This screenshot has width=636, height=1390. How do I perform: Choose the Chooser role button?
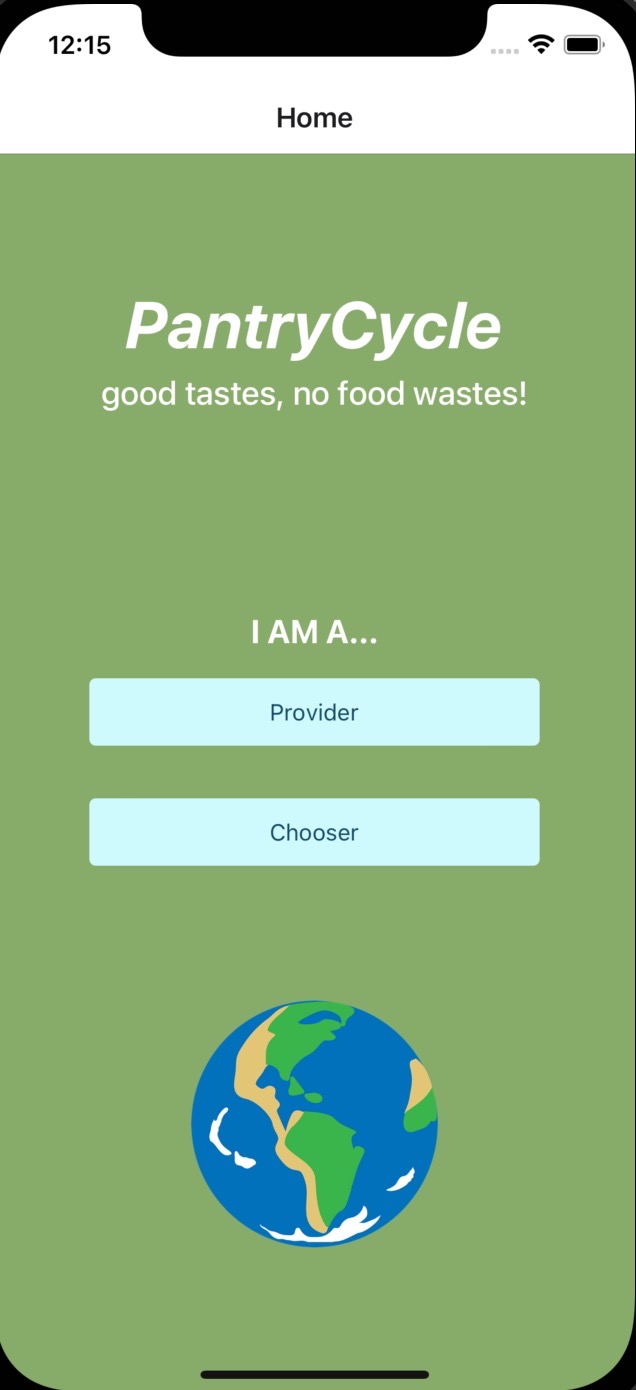coord(314,832)
